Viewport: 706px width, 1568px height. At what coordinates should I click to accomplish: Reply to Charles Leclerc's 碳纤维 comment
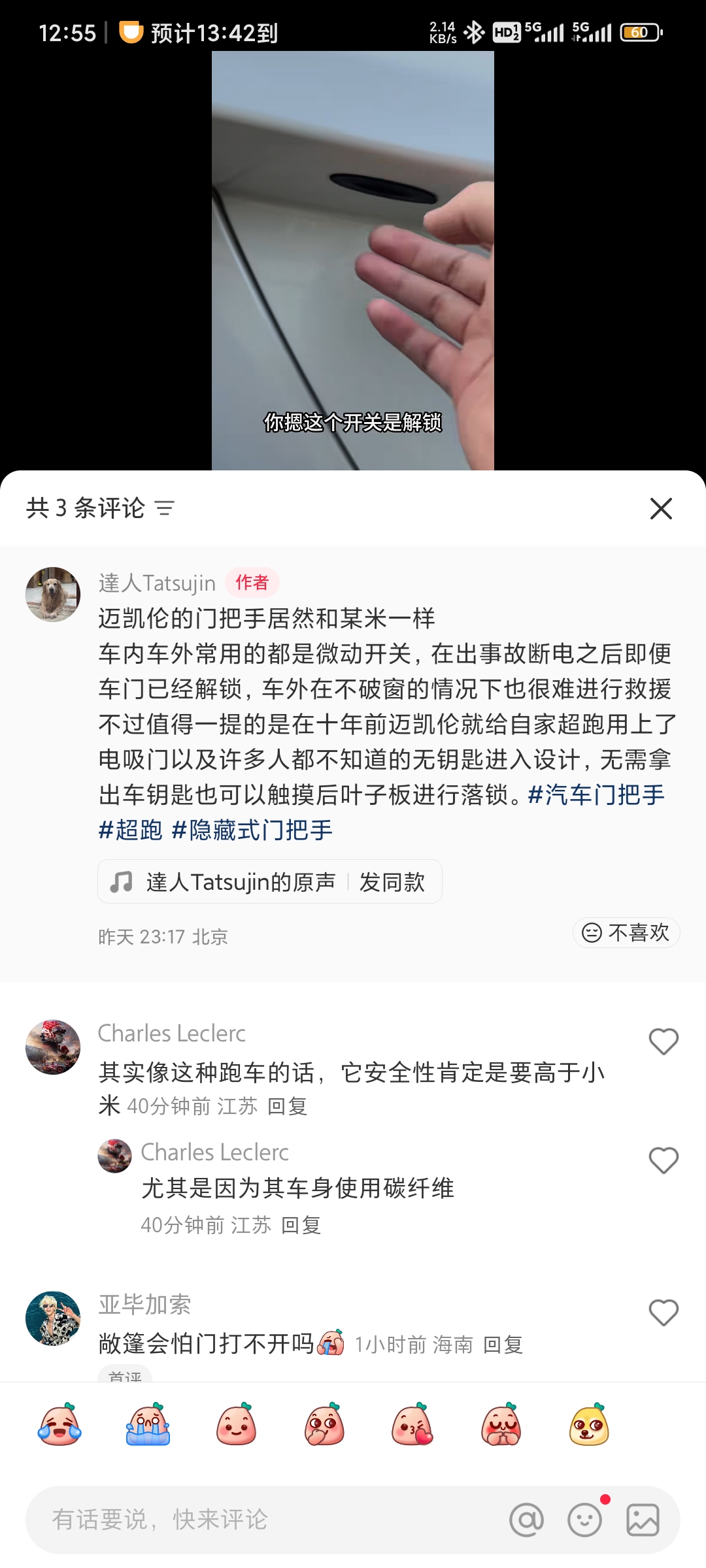[x=301, y=1226]
